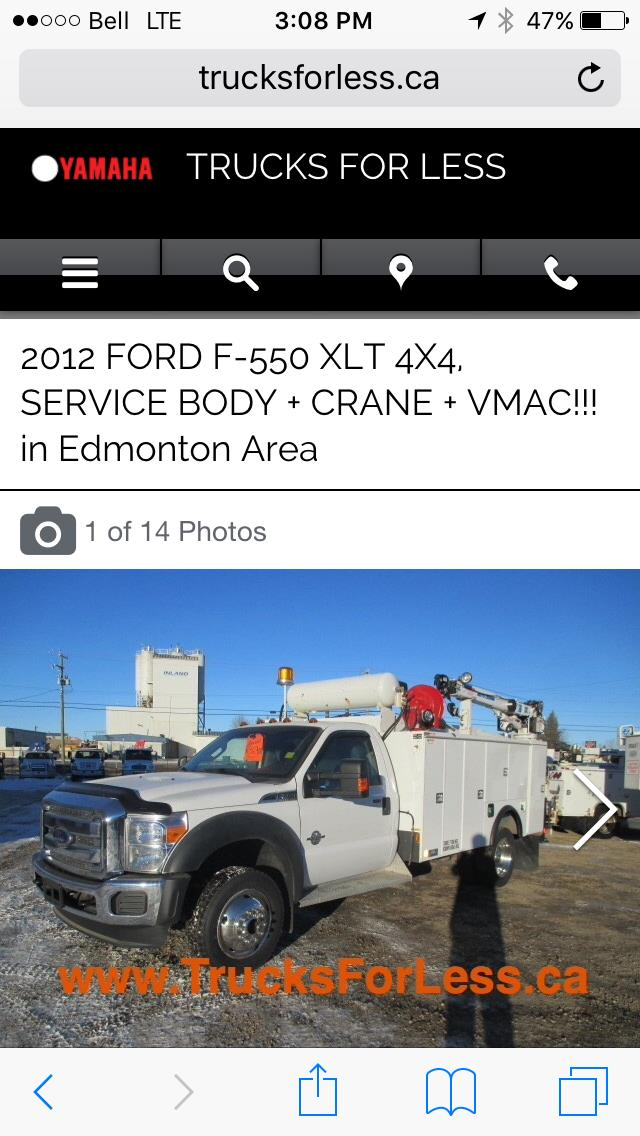Share this truck listing
This screenshot has height=1136, width=640.
pyautogui.click(x=320, y=1090)
